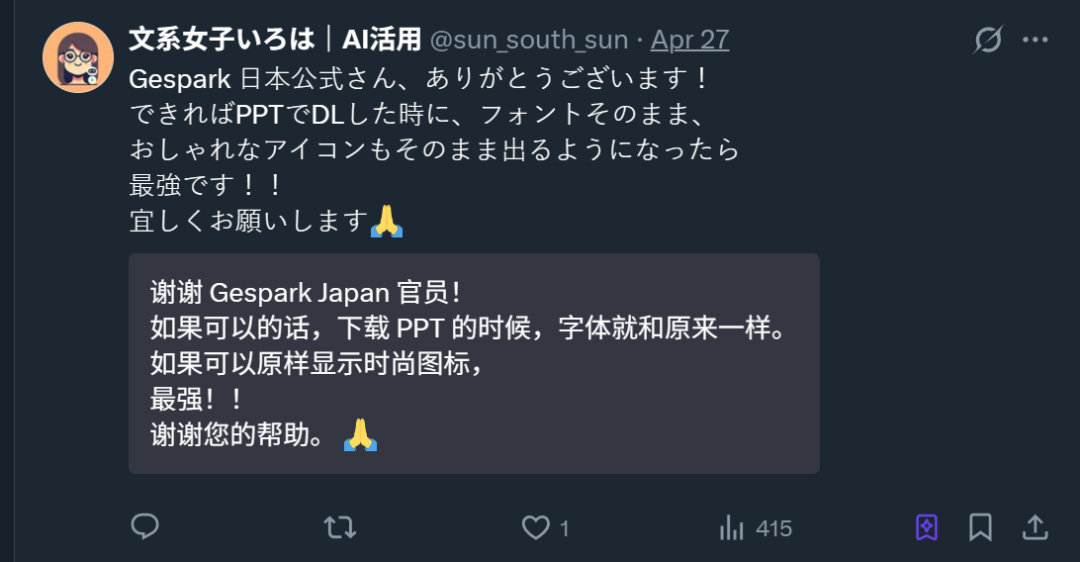The image size is (1080, 562).
Task: Open the post's three-dot overflow menu
Action: (1035, 40)
